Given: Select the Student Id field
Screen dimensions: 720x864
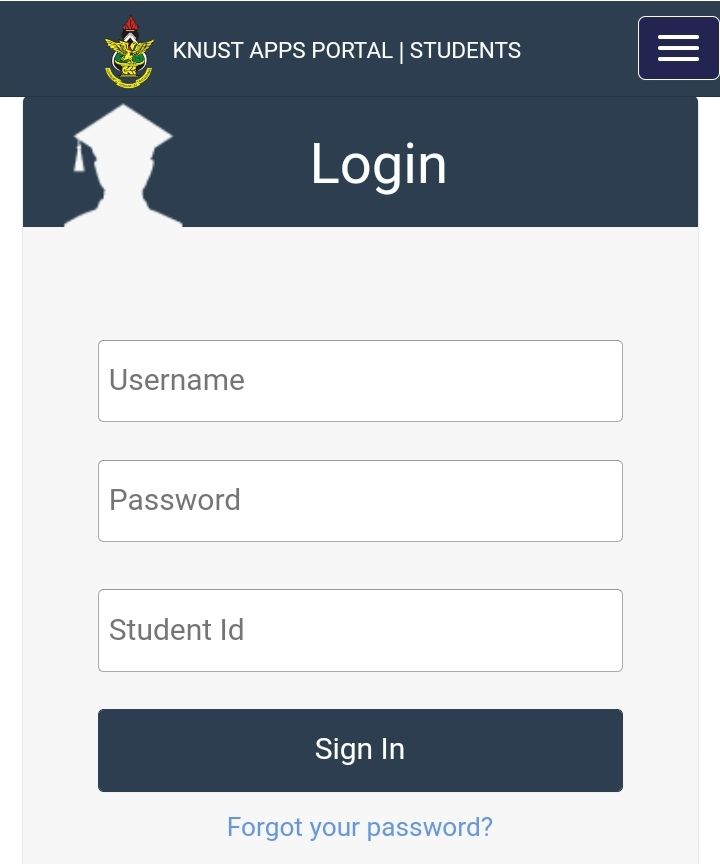Looking at the screenshot, I should pos(360,630).
